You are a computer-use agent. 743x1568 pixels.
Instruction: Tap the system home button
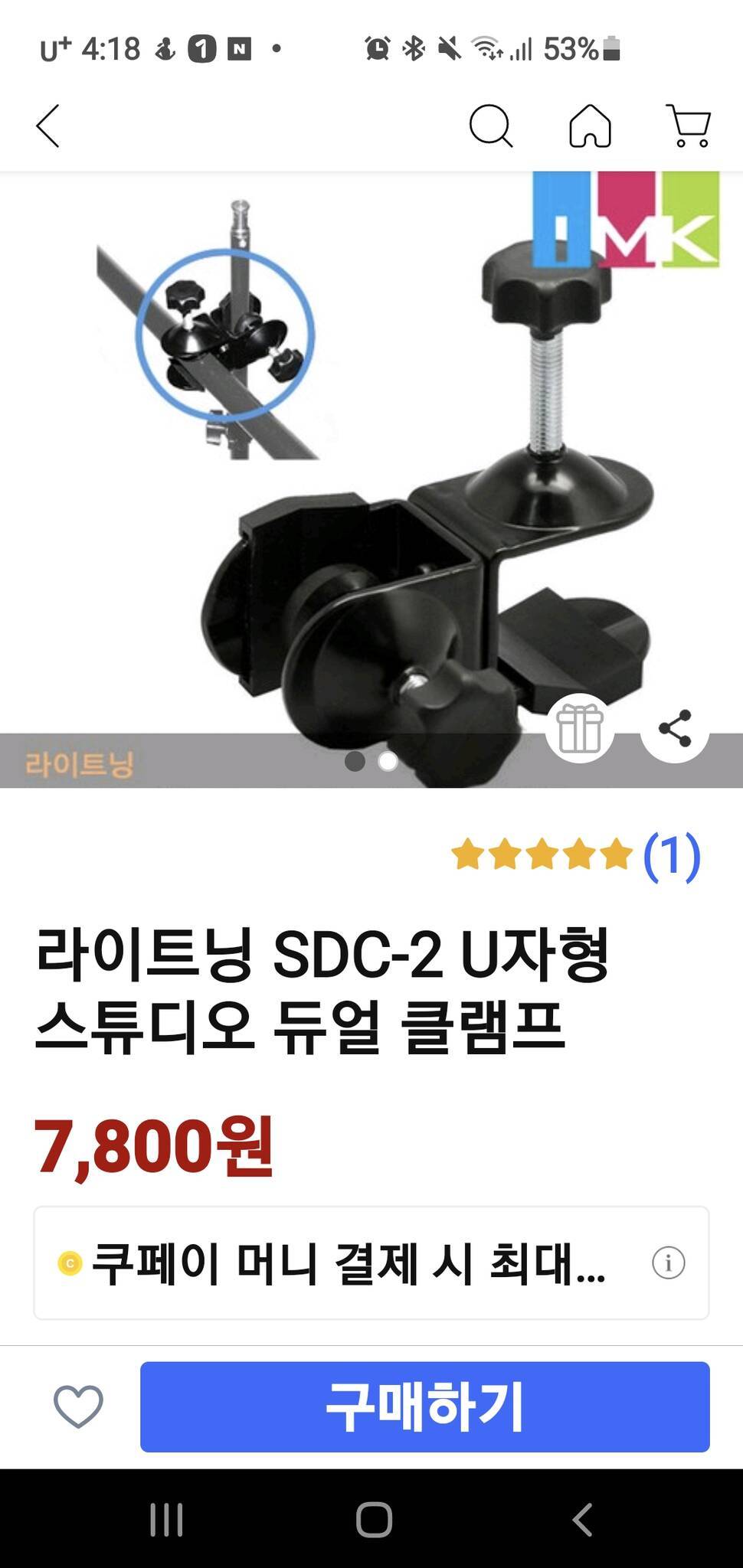click(374, 1519)
